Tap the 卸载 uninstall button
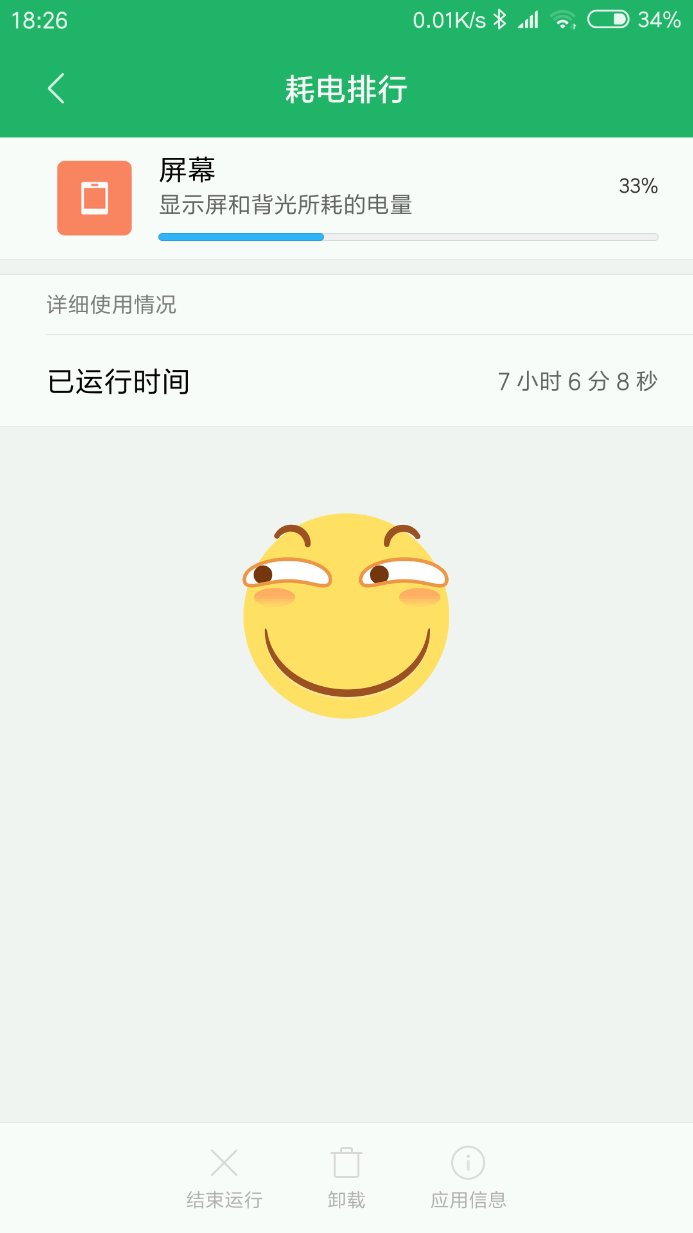The height and width of the screenshot is (1233, 693). [346, 1177]
